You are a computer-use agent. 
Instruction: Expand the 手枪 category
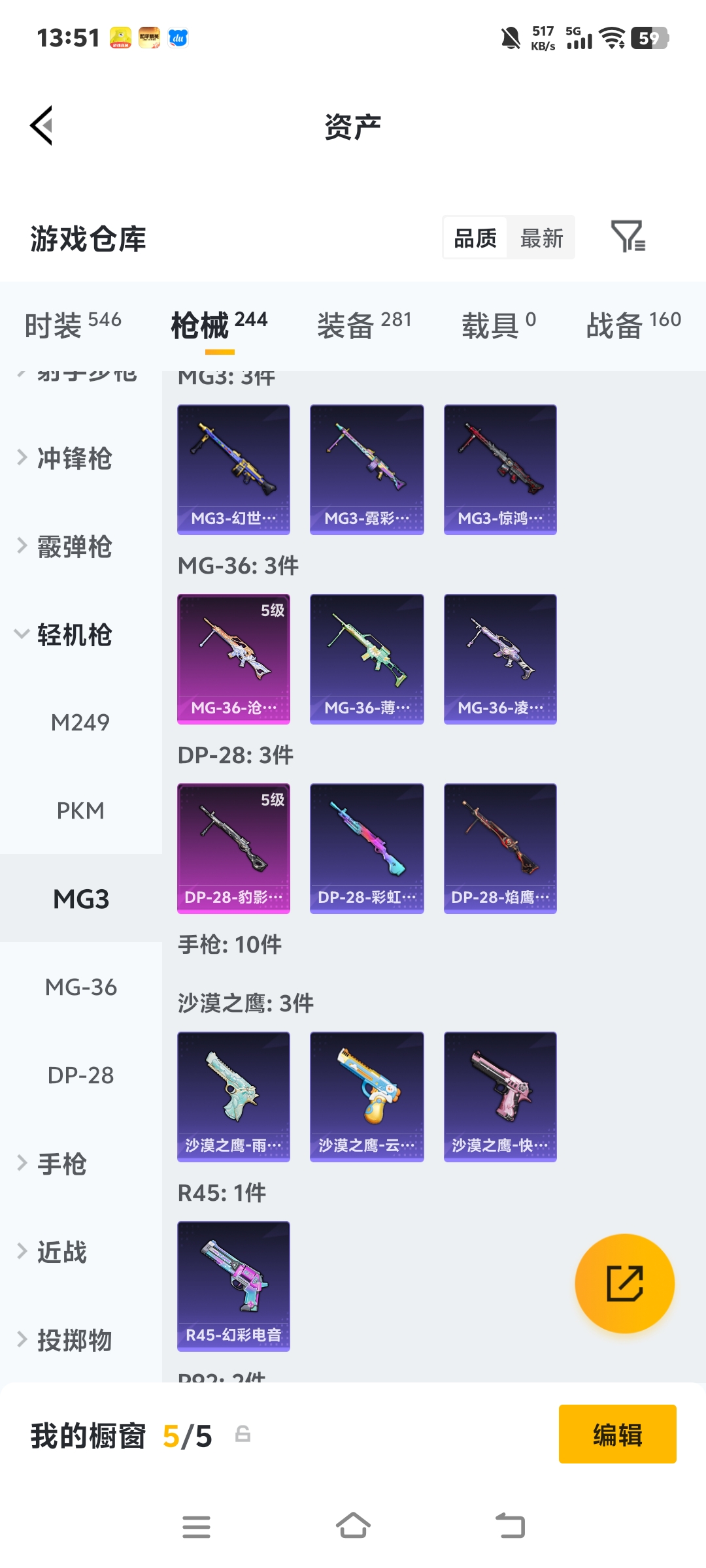(x=61, y=1164)
